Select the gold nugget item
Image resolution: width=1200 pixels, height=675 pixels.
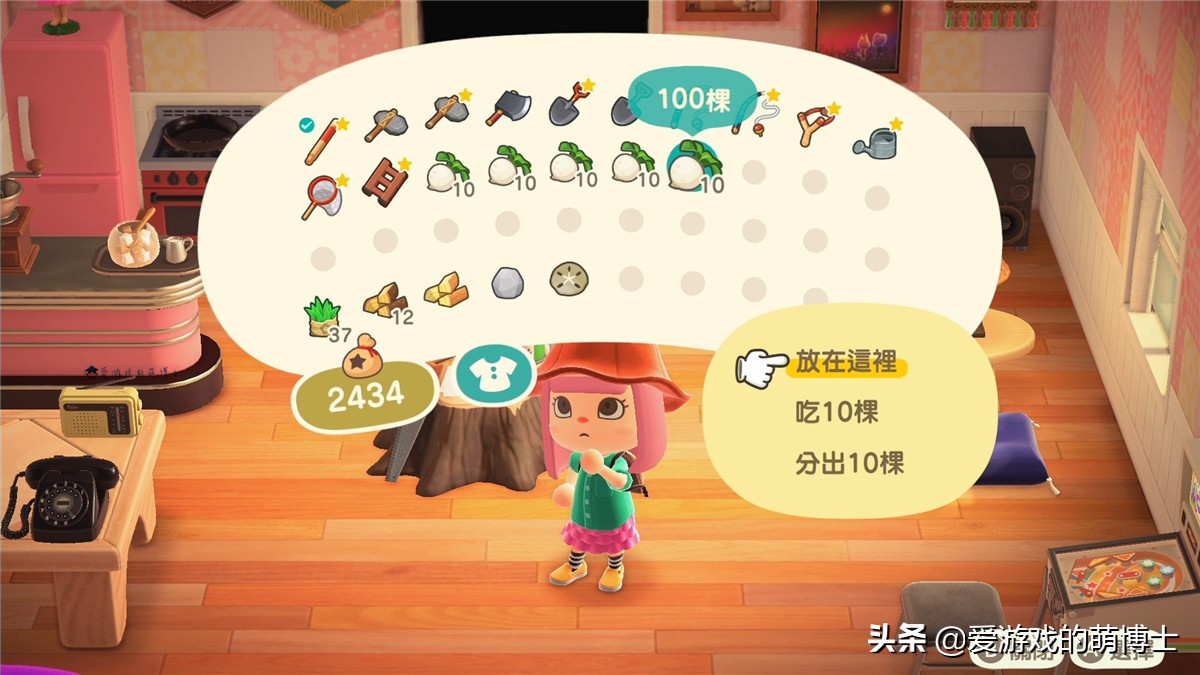tap(446, 289)
